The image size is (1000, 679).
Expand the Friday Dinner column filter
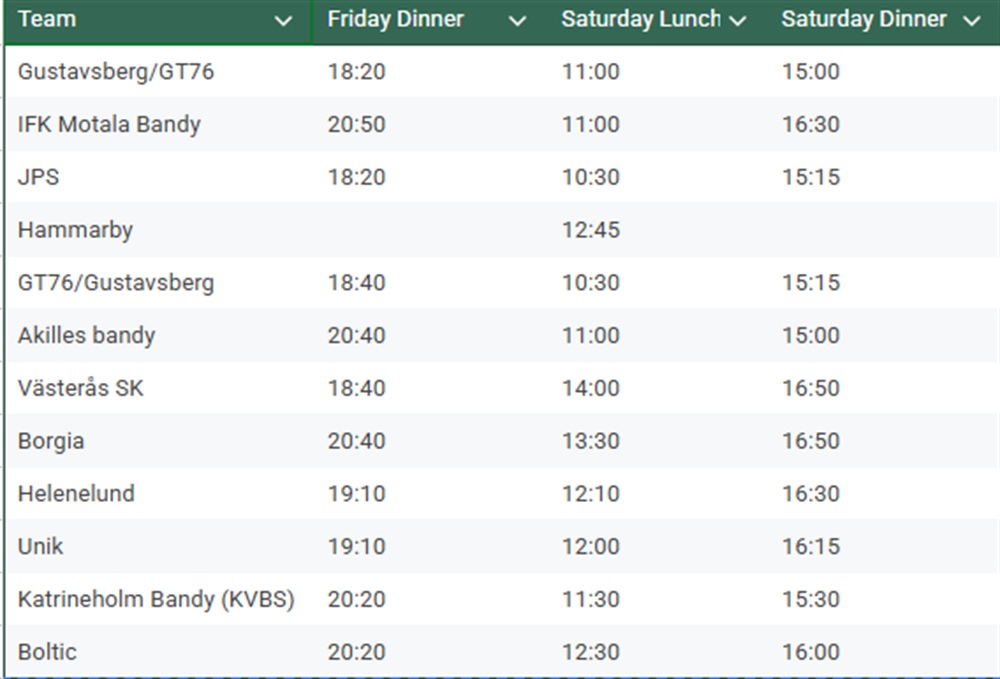pos(517,21)
